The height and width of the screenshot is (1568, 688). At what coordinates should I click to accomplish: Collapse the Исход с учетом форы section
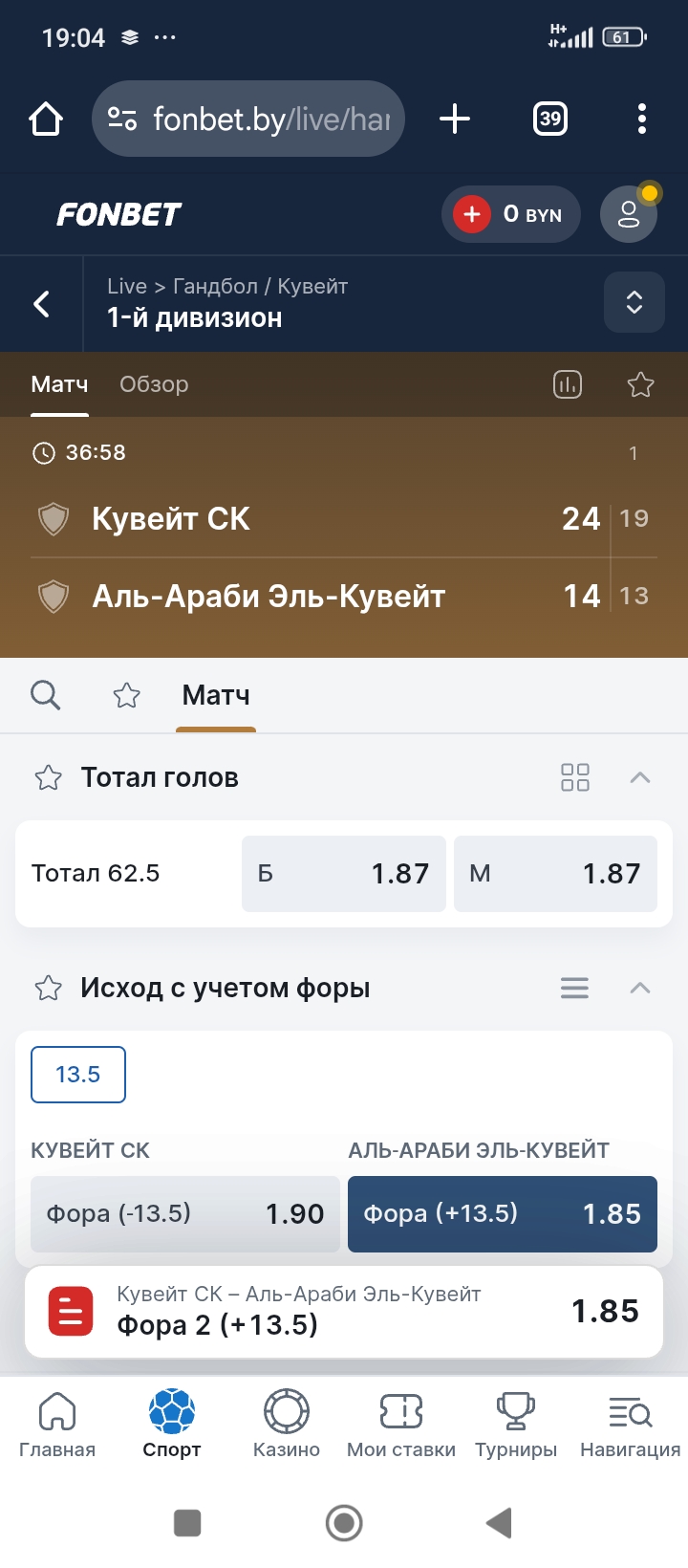640,989
